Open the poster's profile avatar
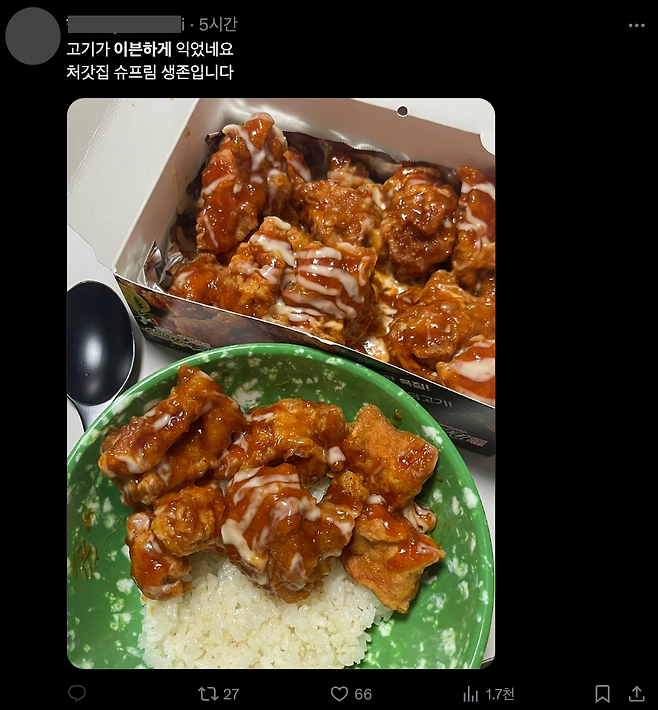This screenshot has height=710, width=658. click(x=33, y=36)
